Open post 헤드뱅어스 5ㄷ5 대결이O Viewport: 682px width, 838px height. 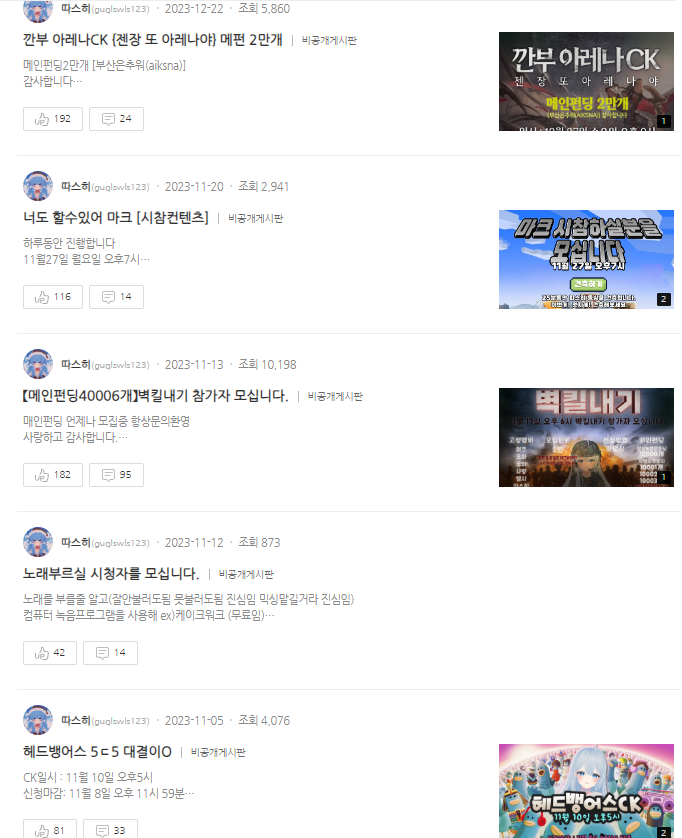coord(97,751)
